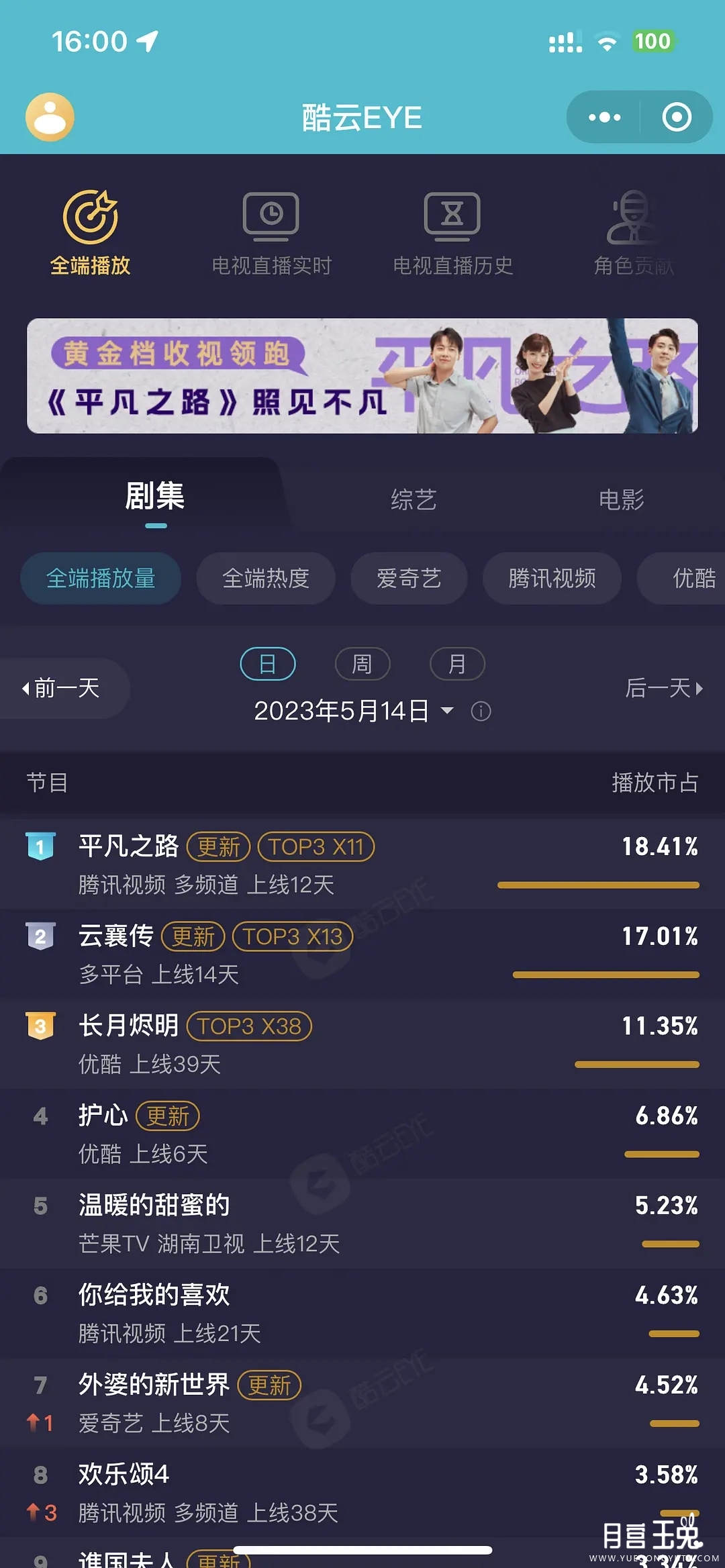Select the 月 monthly view
Image resolution: width=725 pixels, height=1568 pixels.
[x=457, y=664]
